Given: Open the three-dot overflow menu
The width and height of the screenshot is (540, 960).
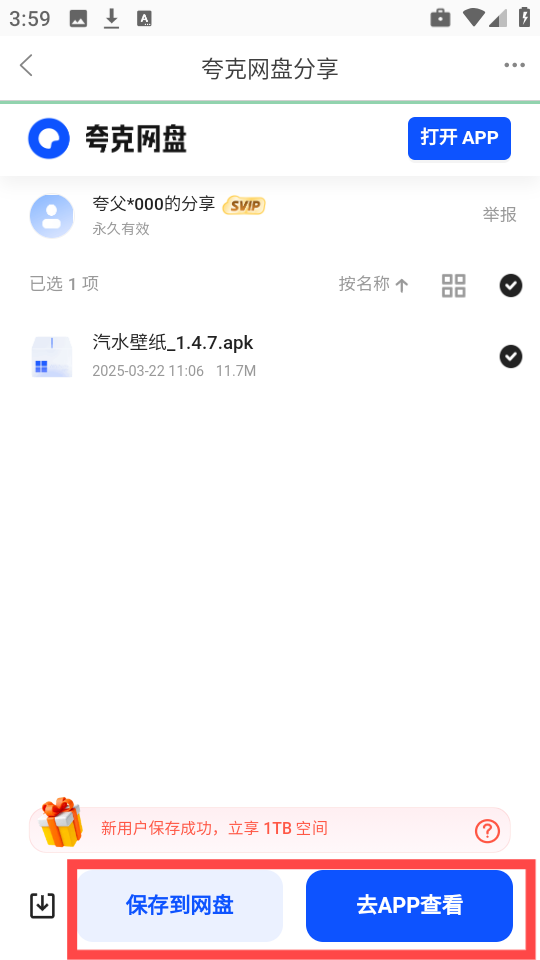Looking at the screenshot, I should (514, 66).
